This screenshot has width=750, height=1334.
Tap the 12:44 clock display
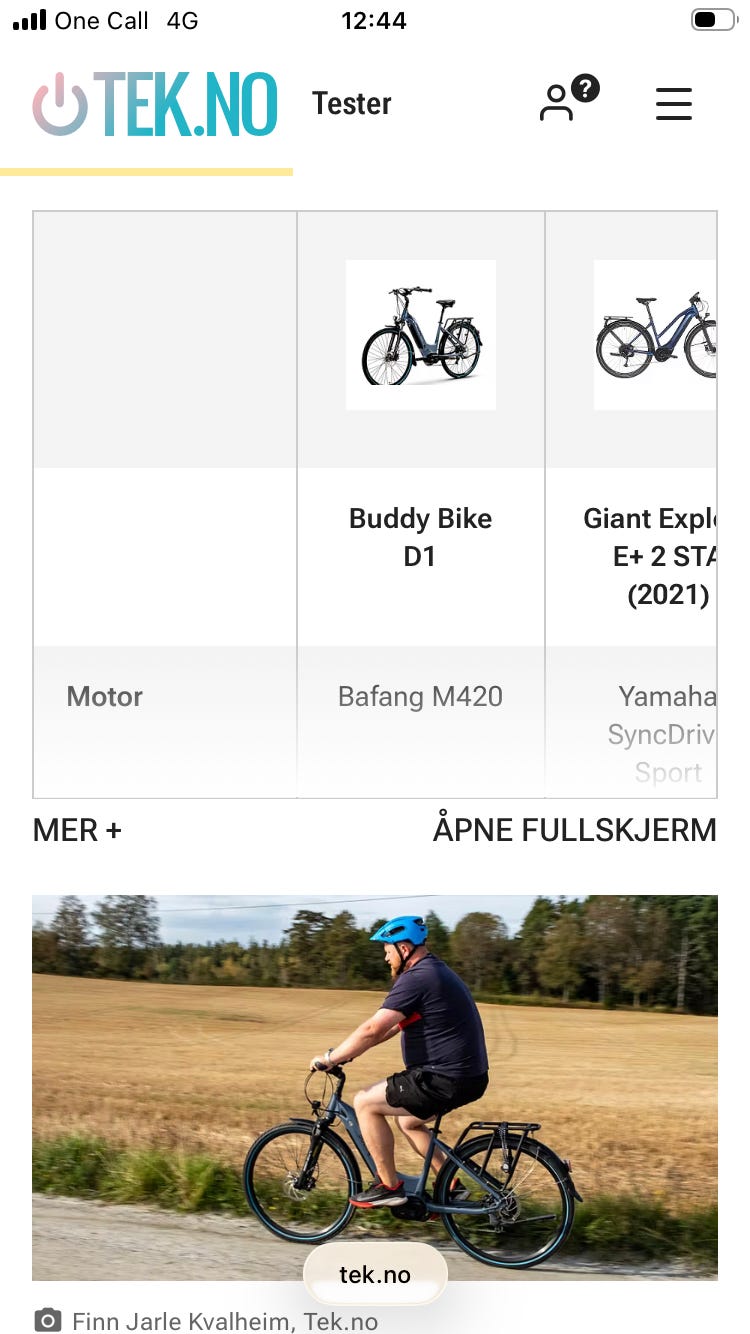coord(374,19)
